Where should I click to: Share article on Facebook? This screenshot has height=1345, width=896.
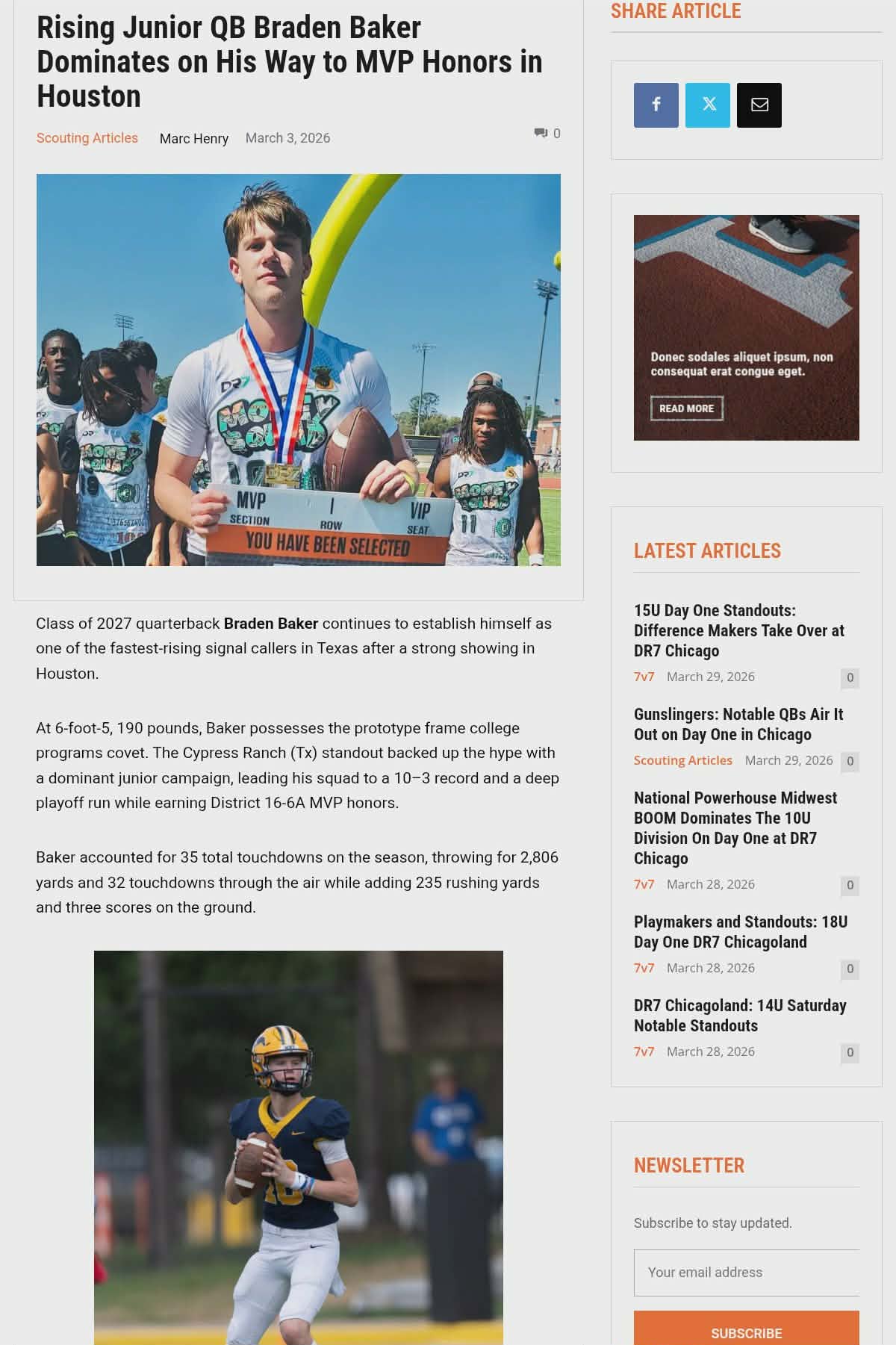656,105
